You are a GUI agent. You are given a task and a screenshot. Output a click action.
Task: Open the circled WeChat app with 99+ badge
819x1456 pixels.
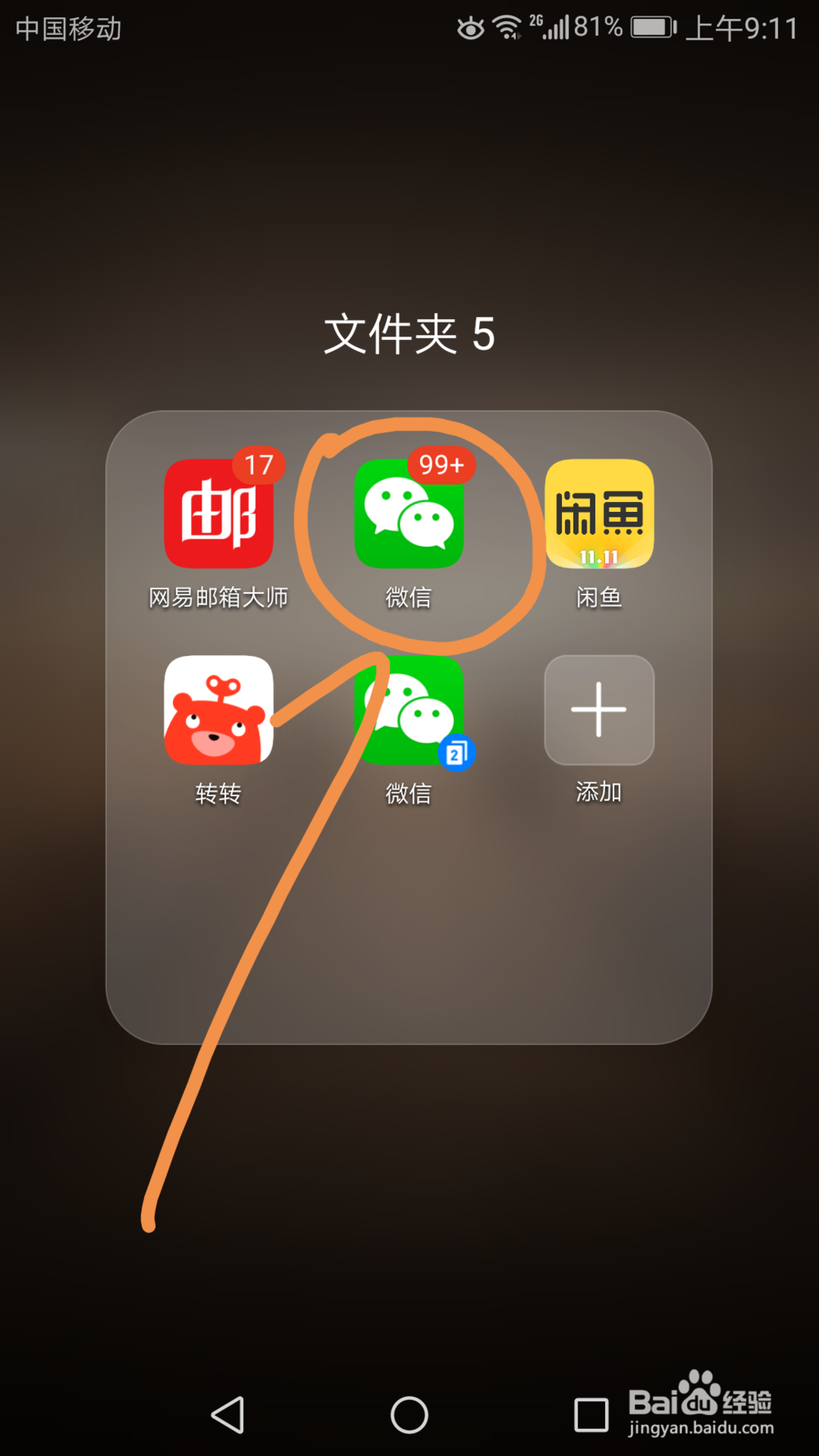(x=409, y=516)
